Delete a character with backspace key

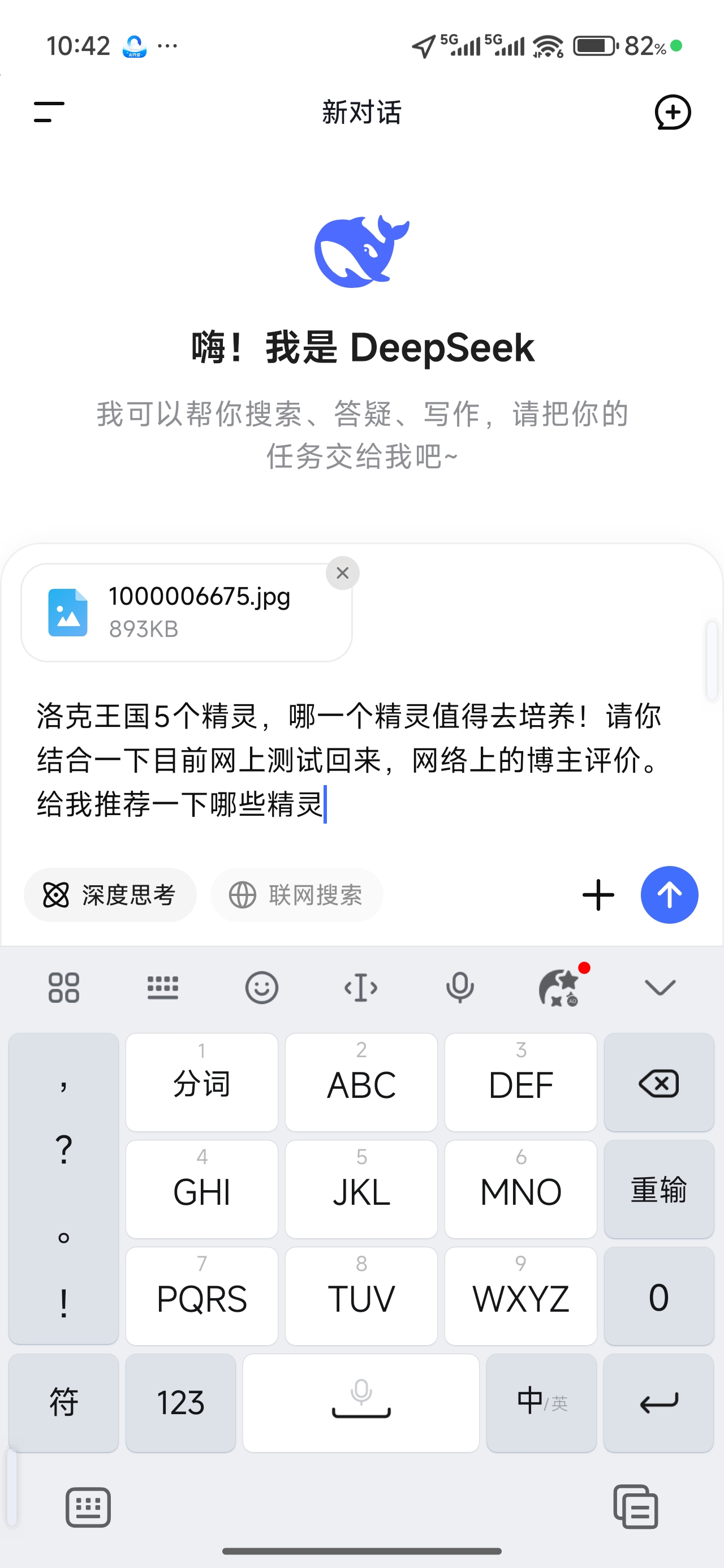[x=658, y=1083]
